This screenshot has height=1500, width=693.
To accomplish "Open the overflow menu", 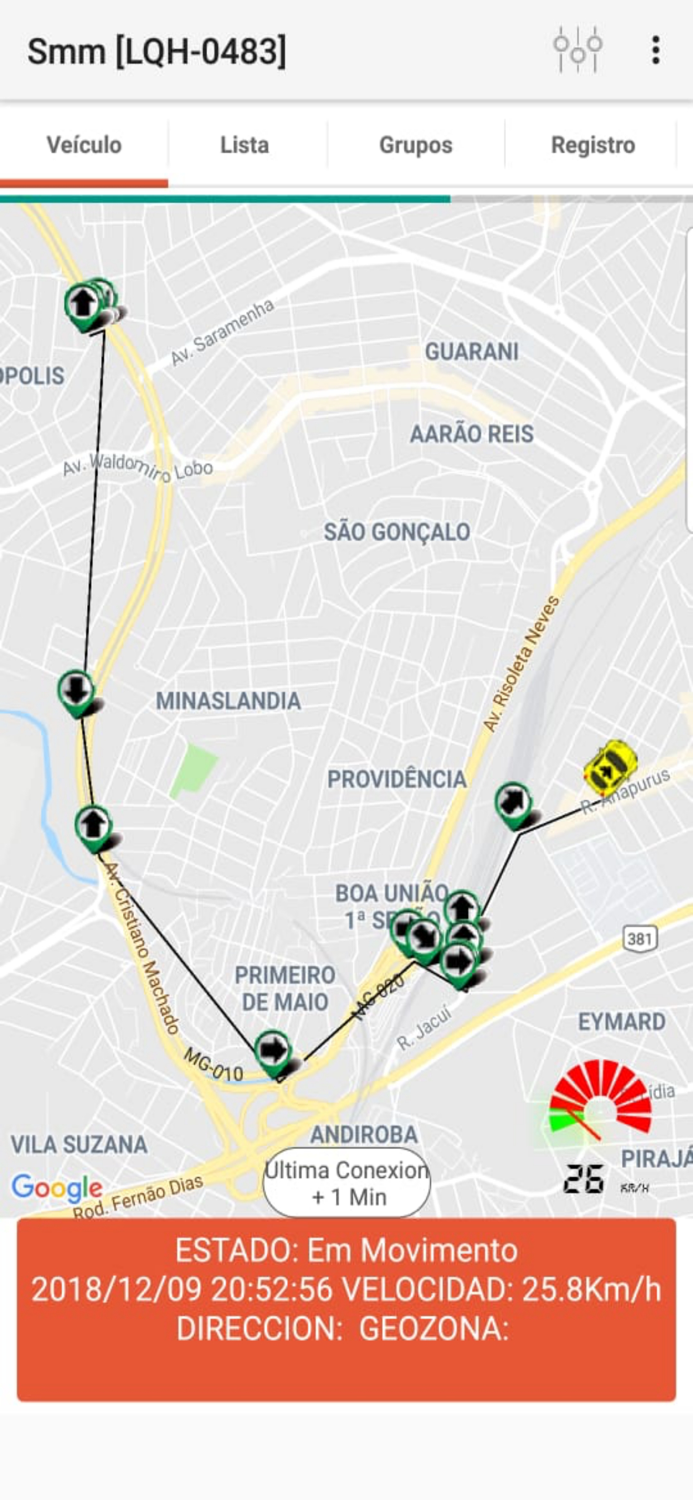I will click(x=655, y=50).
